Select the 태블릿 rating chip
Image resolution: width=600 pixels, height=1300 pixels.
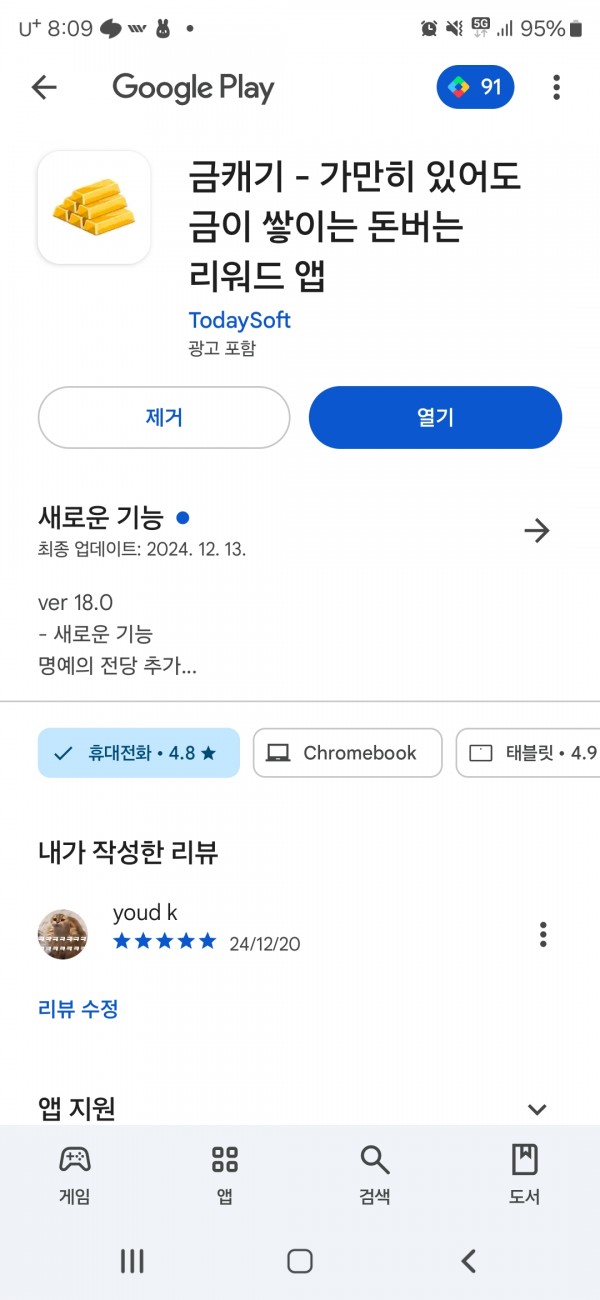tap(528, 753)
